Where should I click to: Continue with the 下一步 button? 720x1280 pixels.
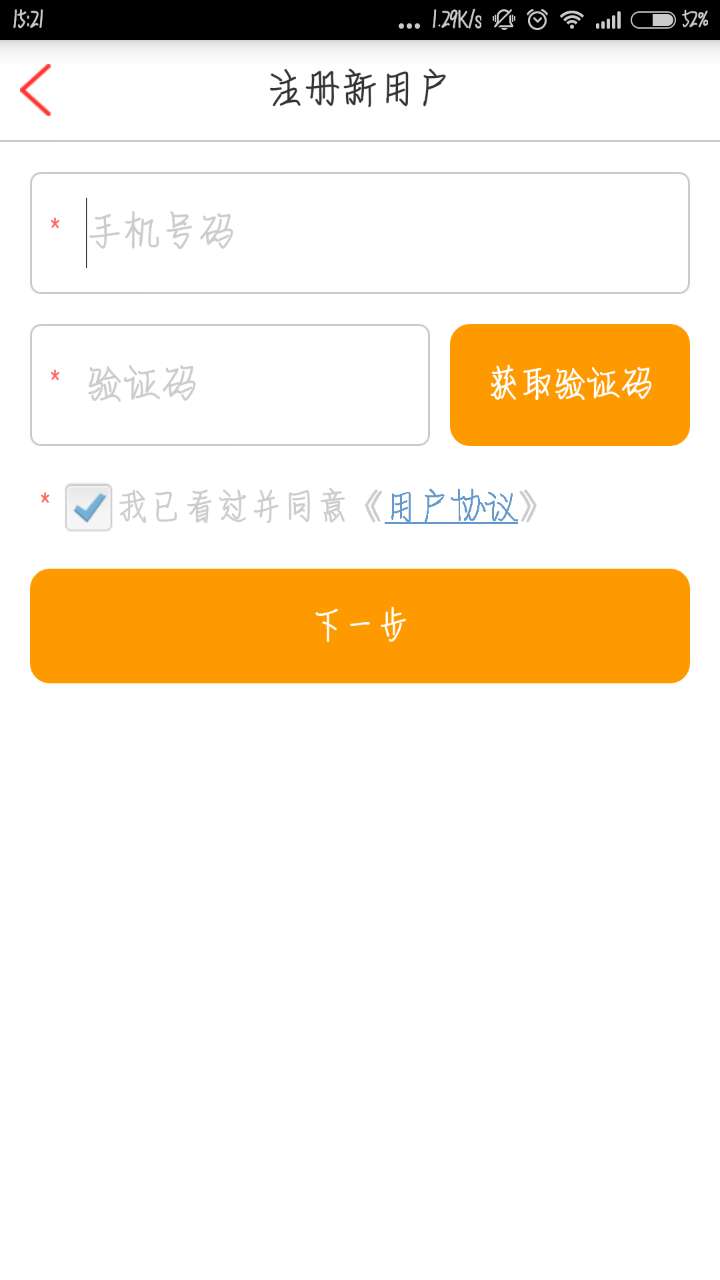click(360, 626)
